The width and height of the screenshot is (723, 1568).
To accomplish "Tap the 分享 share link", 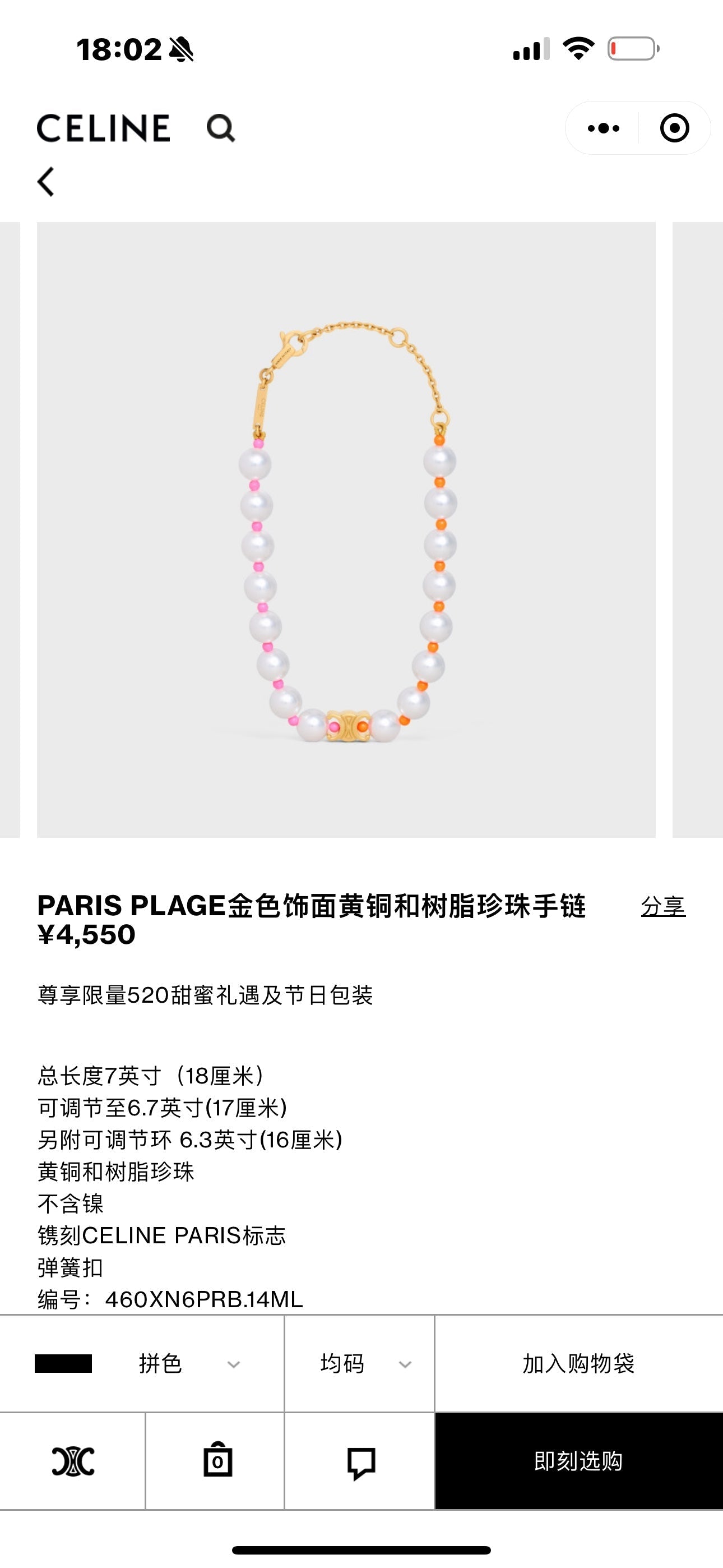I will point(662,906).
